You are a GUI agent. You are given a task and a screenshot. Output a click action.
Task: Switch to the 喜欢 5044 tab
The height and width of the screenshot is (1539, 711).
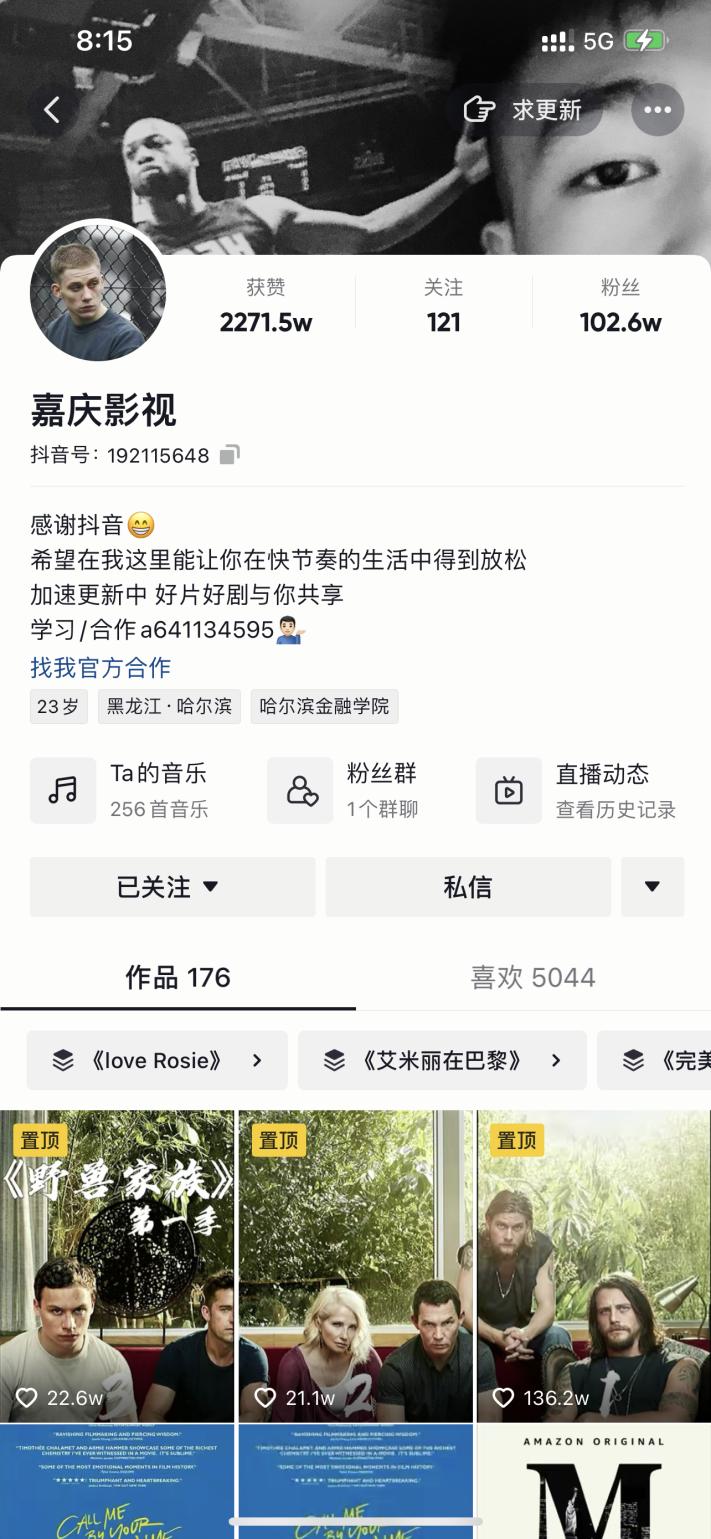[x=533, y=977]
